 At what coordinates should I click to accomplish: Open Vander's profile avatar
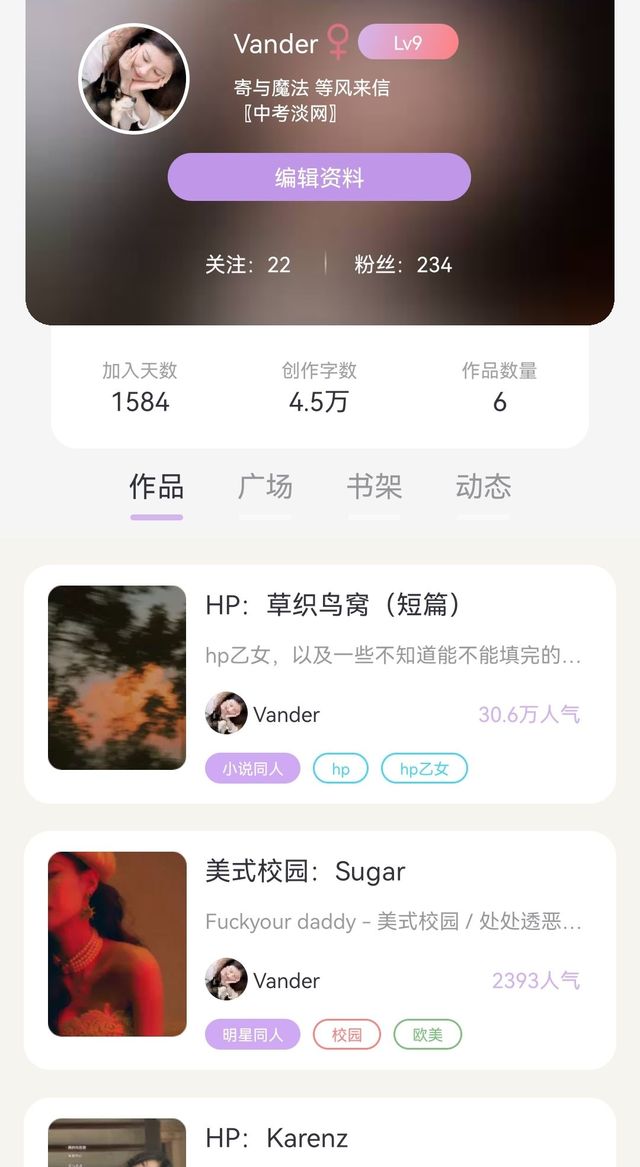point(134,79)
